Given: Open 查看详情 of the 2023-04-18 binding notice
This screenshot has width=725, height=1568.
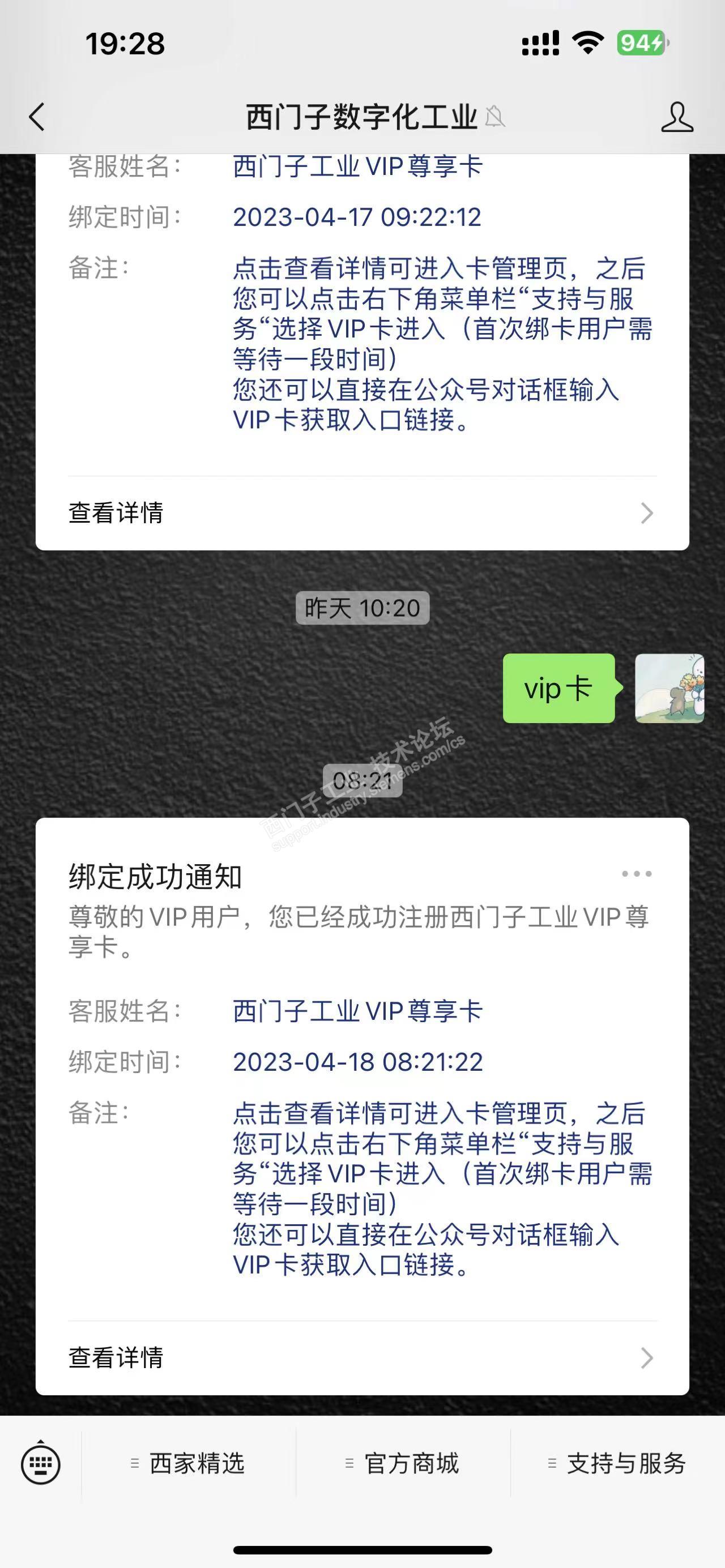Looking at the screenshot, I should coord(361,1357).
